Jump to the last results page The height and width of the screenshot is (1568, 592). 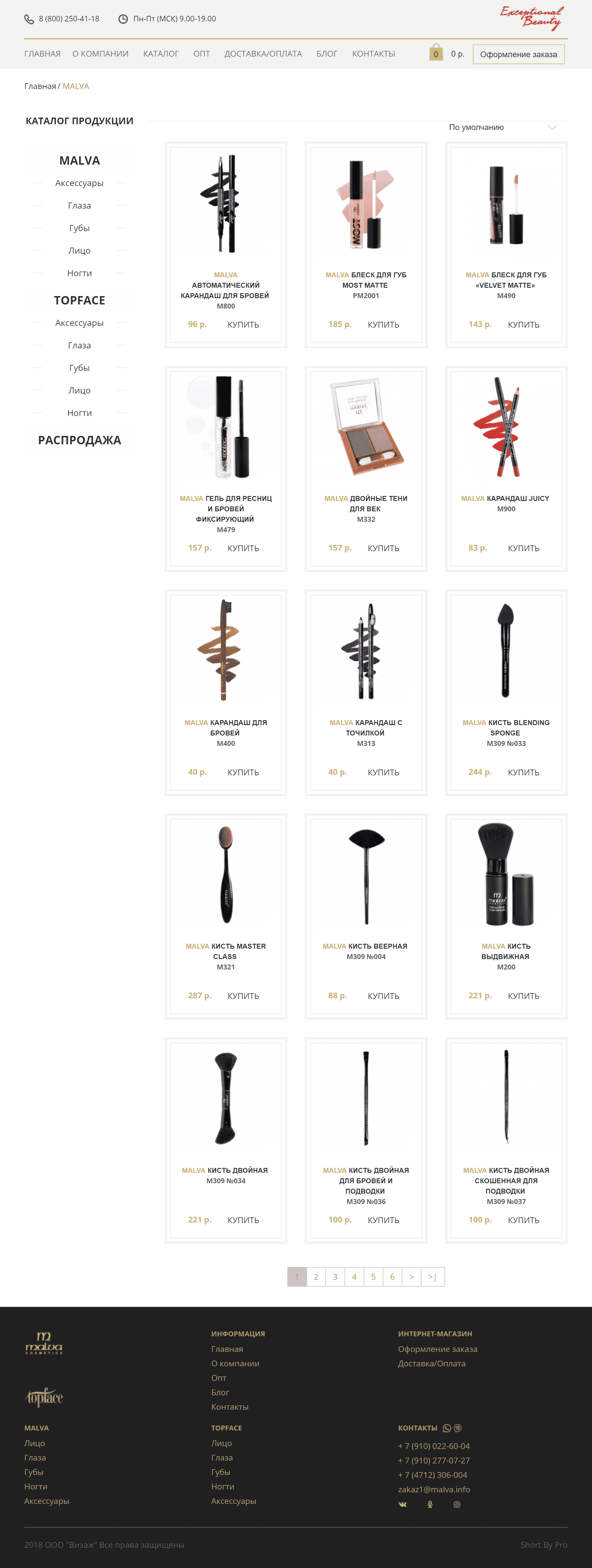[432, 1277]
